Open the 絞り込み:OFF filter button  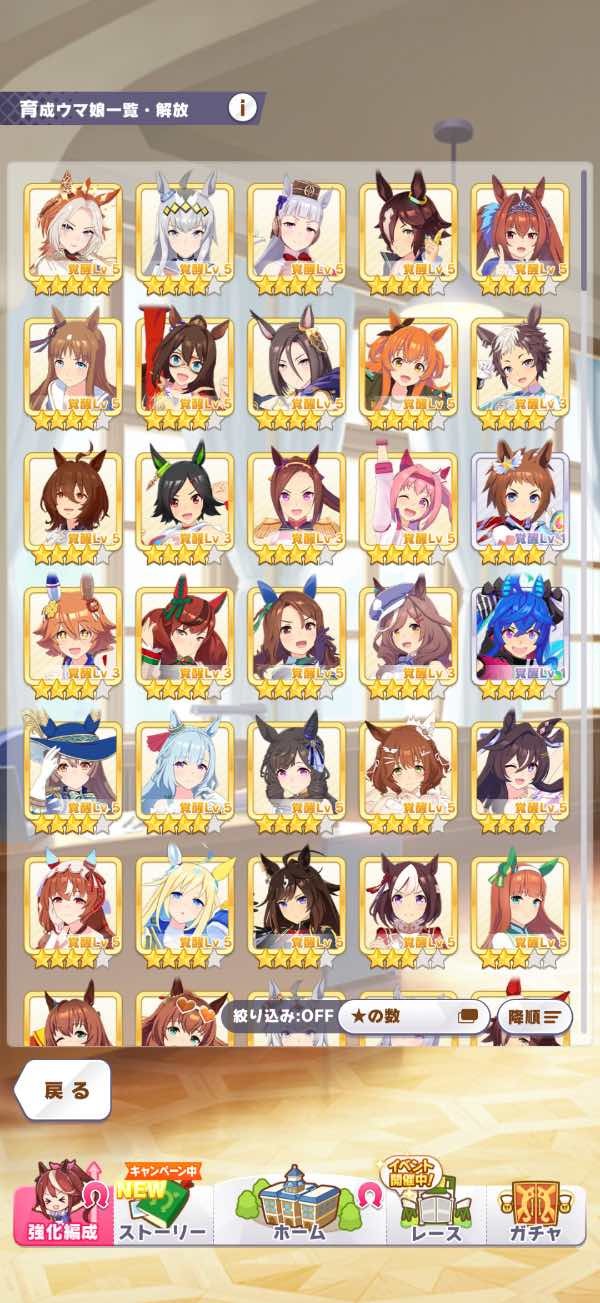[x=279, y=1017]
